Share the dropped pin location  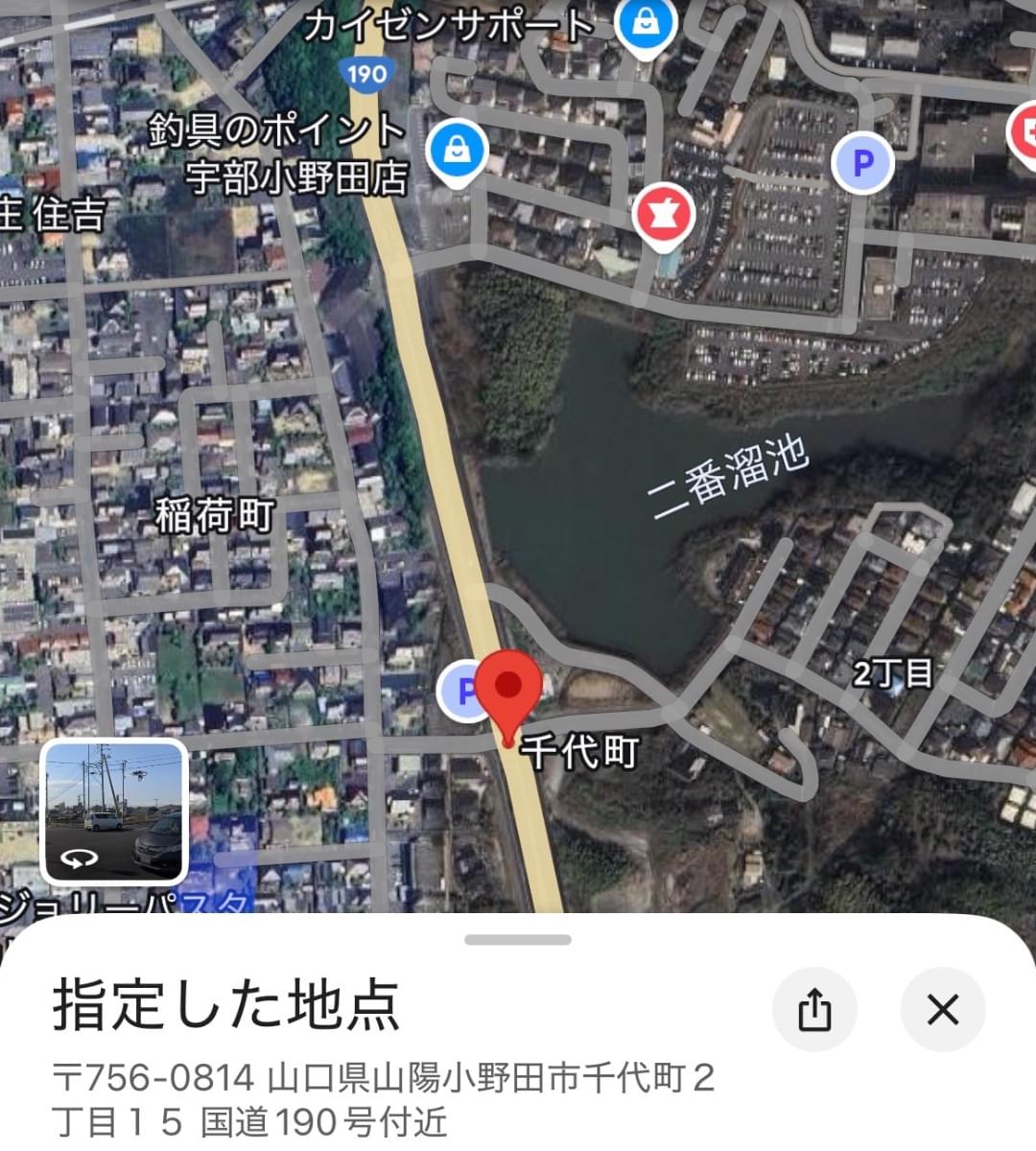point(813,1010)
